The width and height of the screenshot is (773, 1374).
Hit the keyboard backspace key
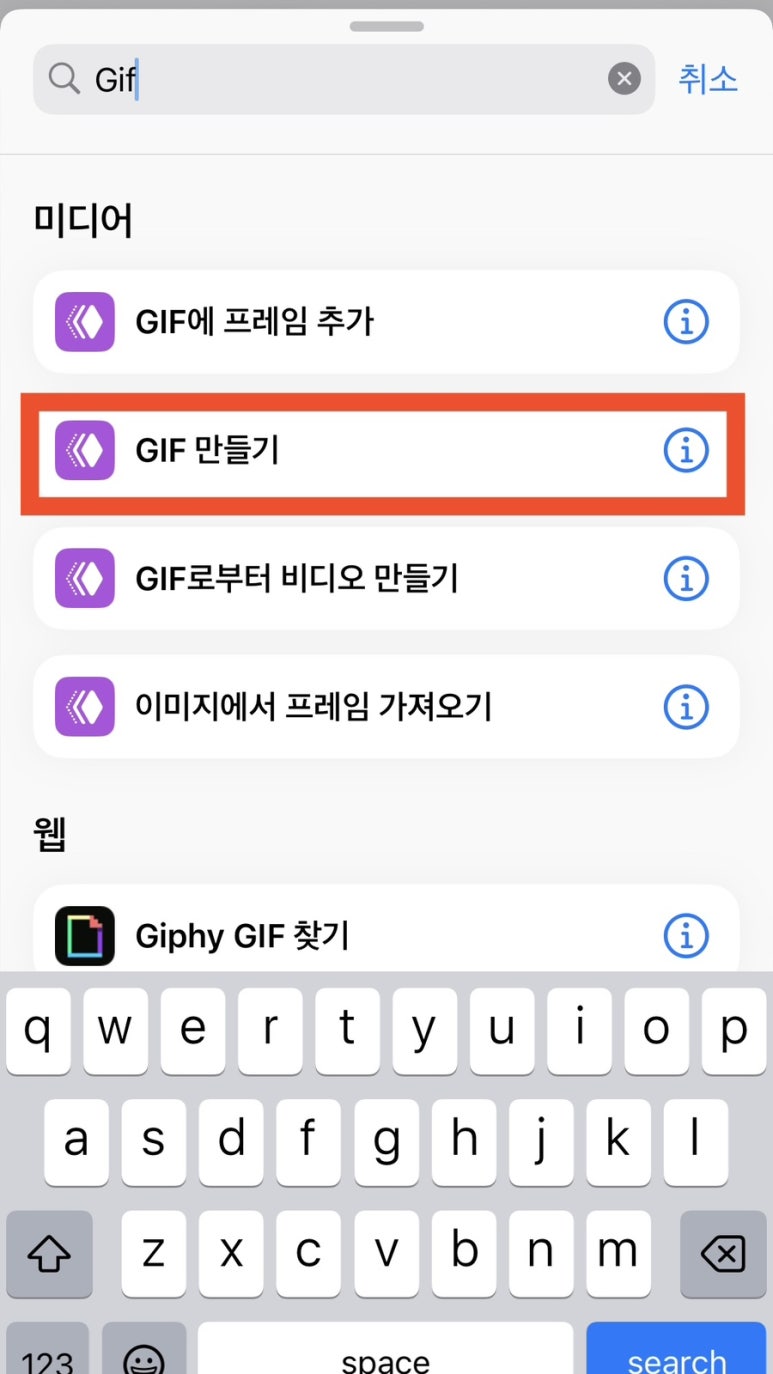(x=723, y=1253)
